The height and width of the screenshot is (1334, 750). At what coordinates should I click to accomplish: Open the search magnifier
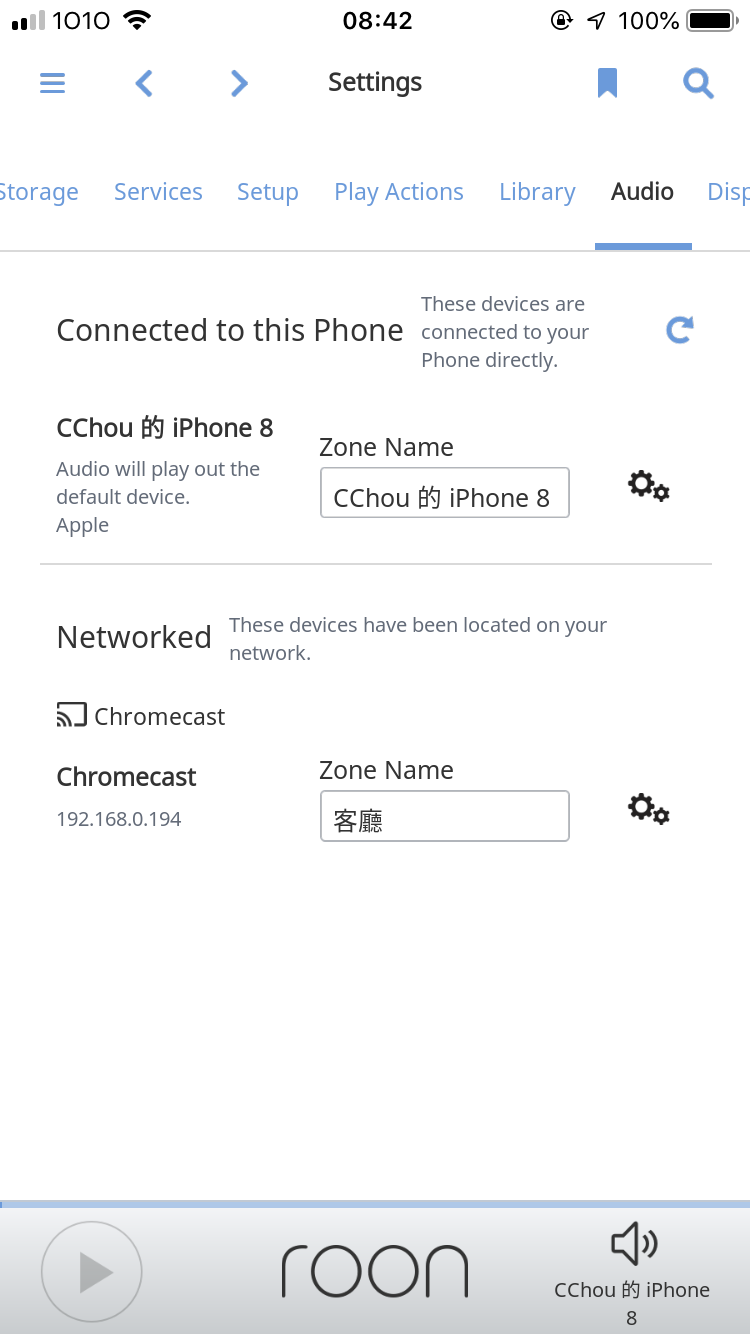[698, 83]
